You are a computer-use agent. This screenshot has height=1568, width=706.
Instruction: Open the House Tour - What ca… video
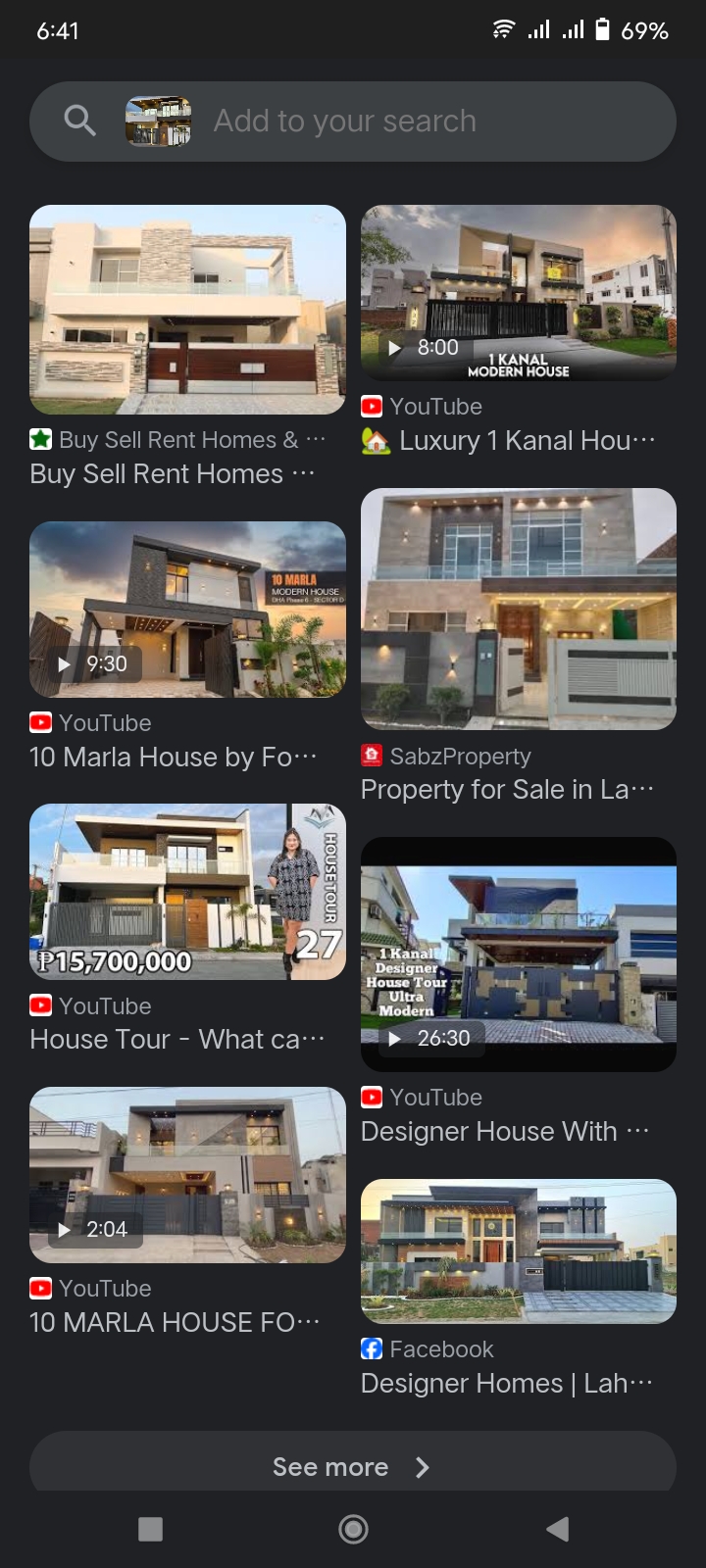[187, 891]
